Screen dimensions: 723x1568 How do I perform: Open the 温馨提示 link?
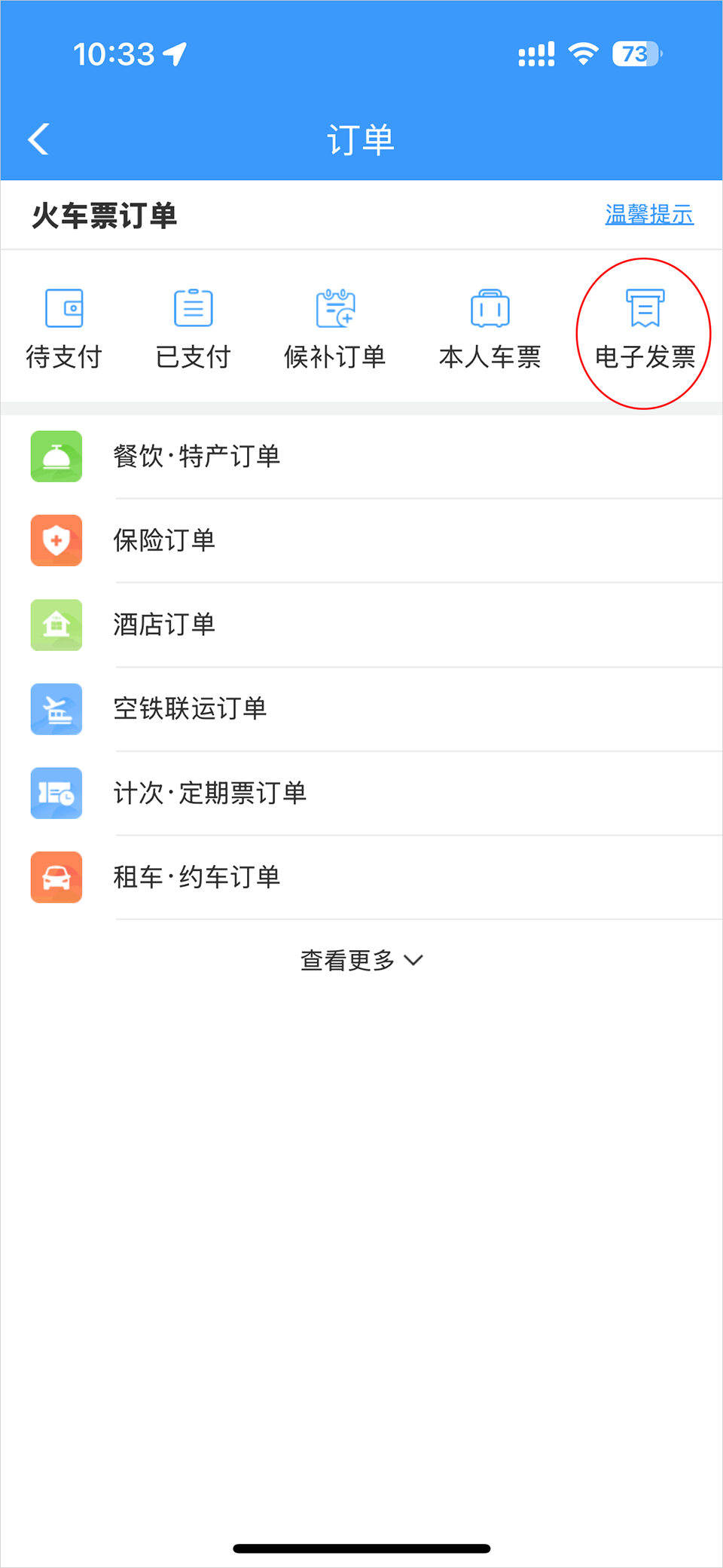(x=648, y=215)
